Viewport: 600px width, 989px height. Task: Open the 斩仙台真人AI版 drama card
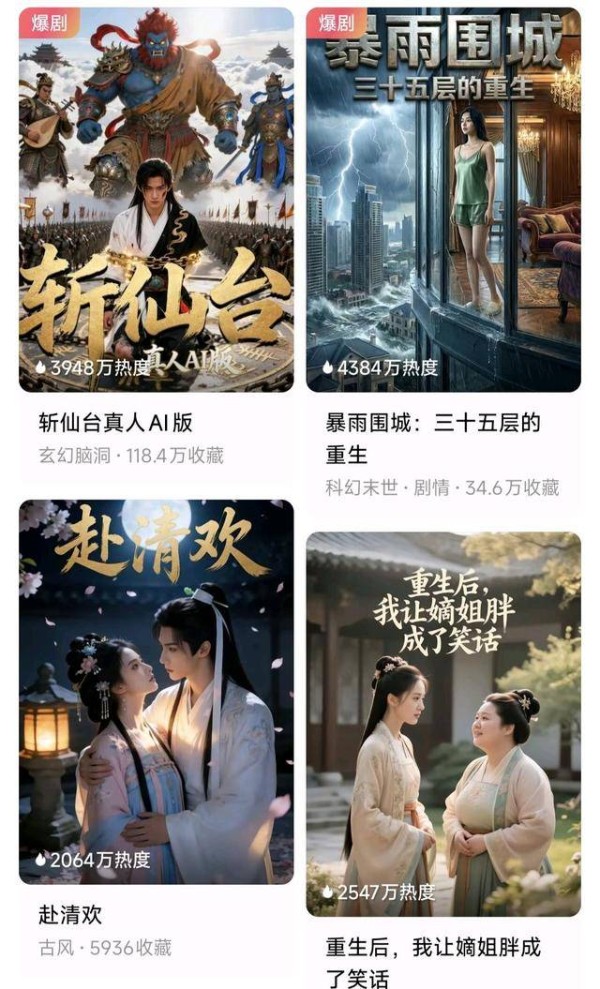(156, 200)
